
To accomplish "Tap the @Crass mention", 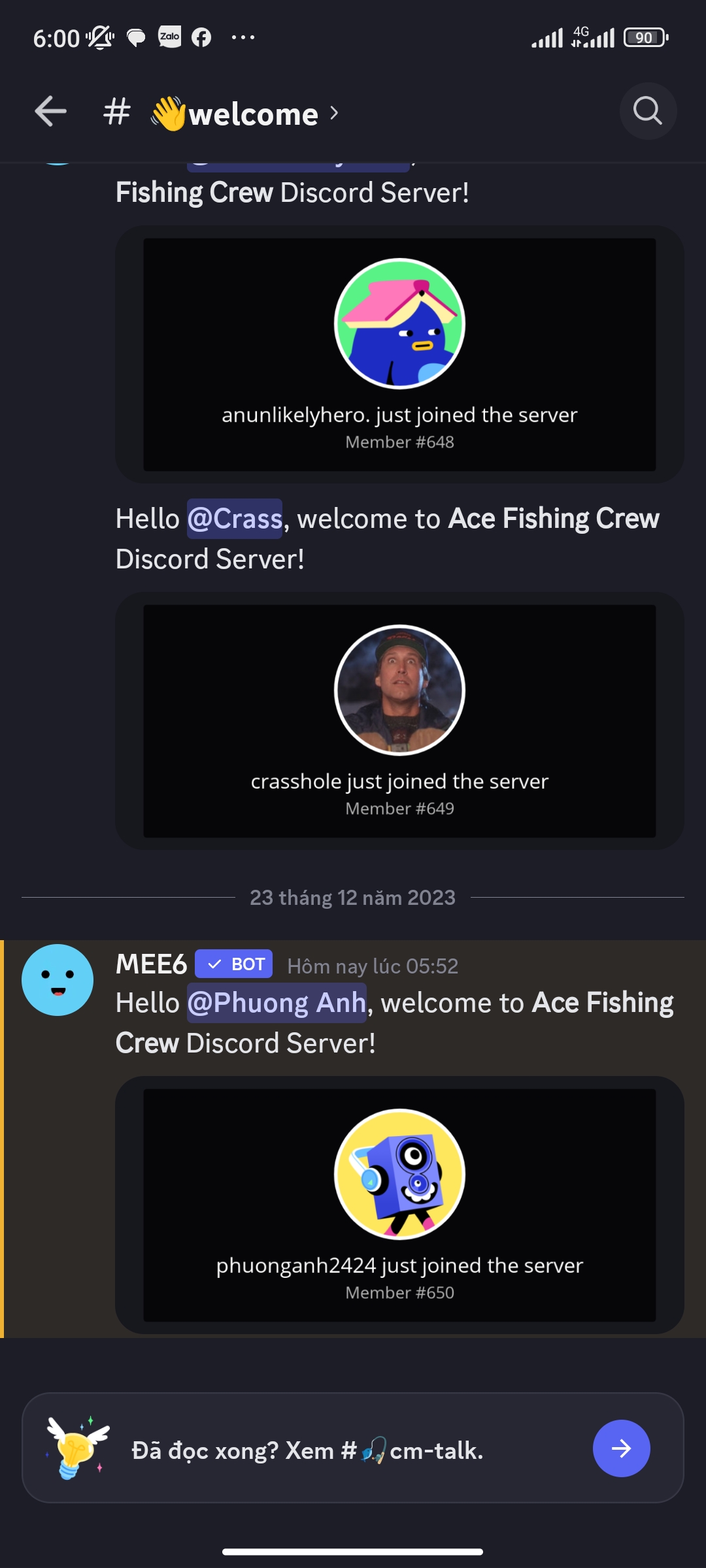I will coord(235,519).
